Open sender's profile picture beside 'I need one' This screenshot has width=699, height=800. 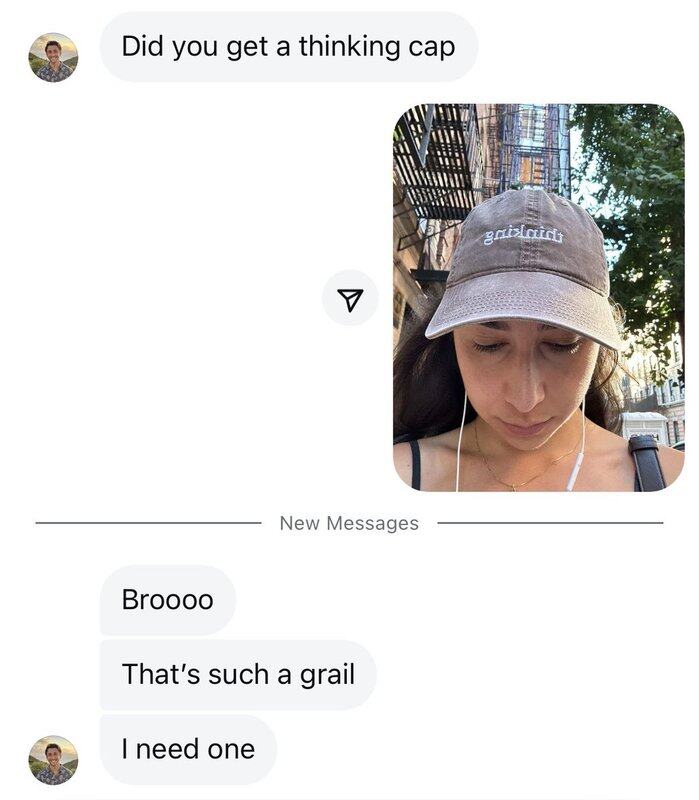53,760
